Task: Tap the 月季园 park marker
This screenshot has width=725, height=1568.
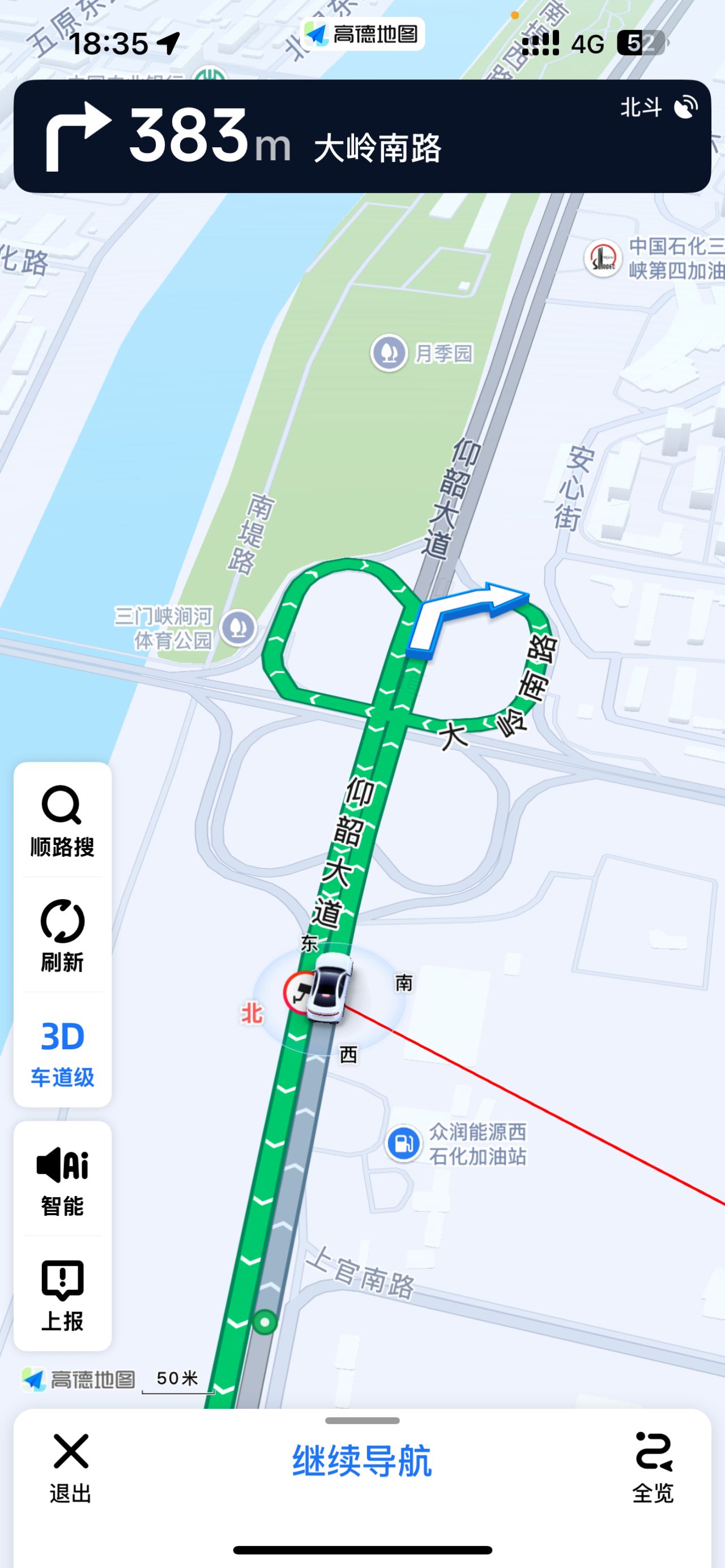Action: (390, 352)
